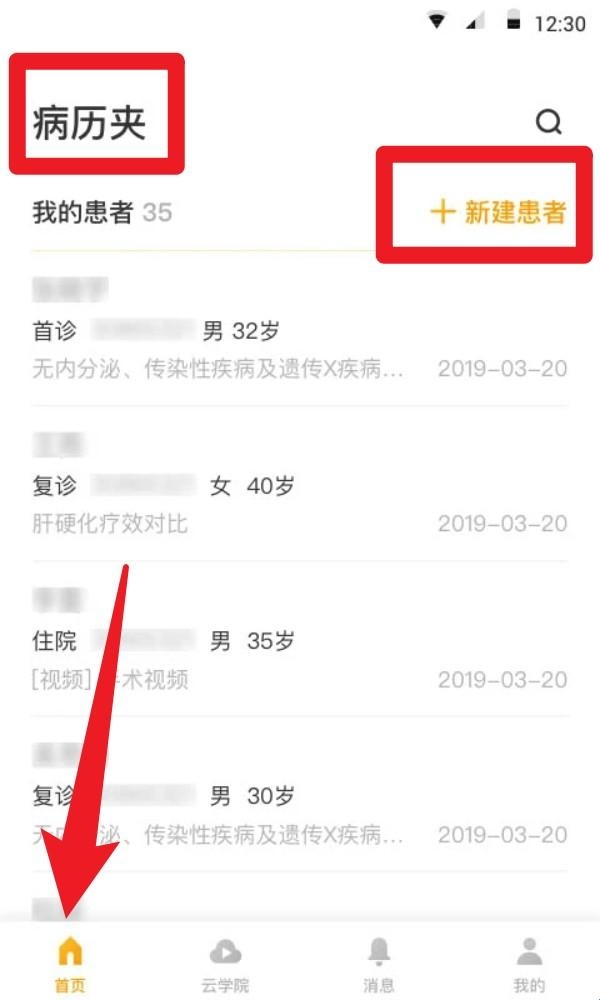Viewport: 600px width, 1000px height.
Task: Switch to the 云学院 tab
Action: click(223, 962)
